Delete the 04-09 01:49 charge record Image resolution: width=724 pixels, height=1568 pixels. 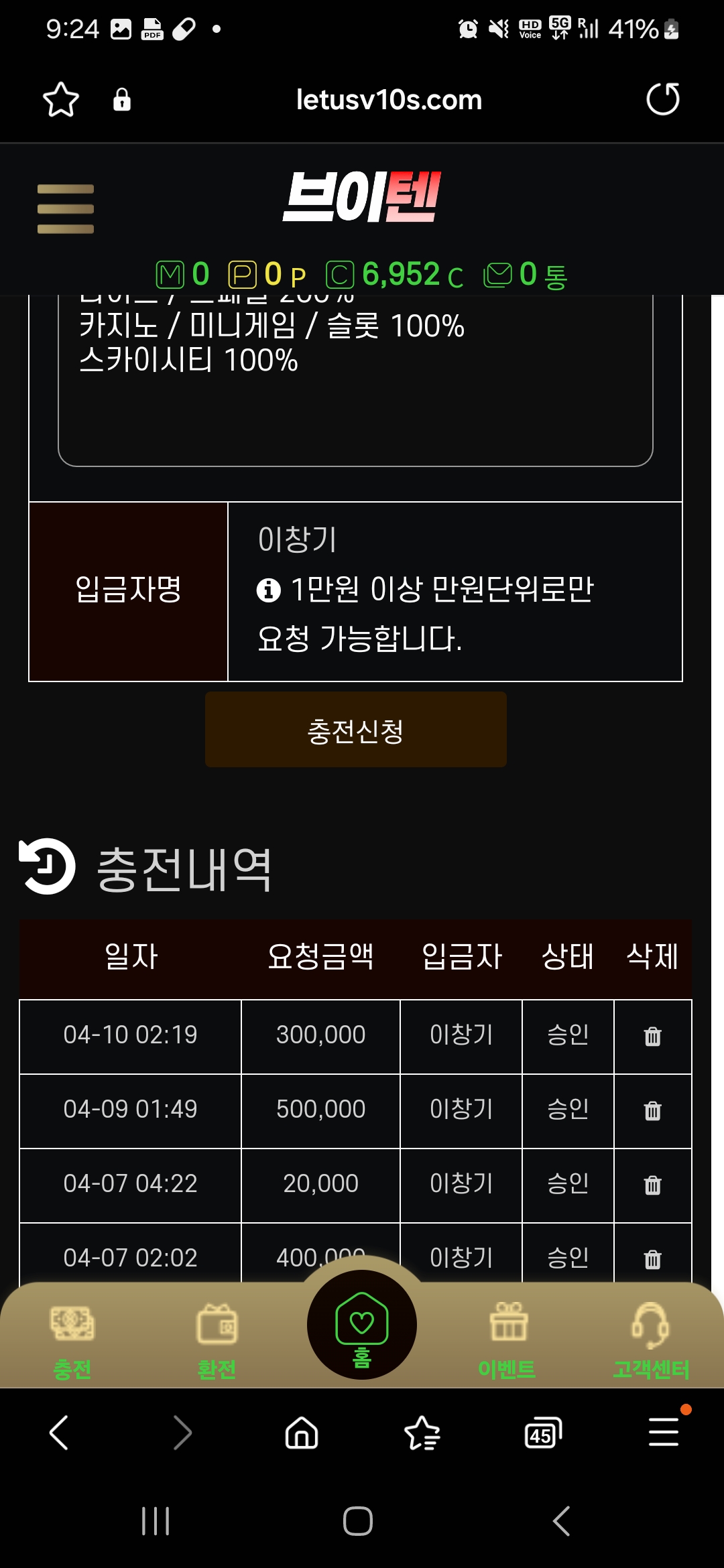[652, 1111]
